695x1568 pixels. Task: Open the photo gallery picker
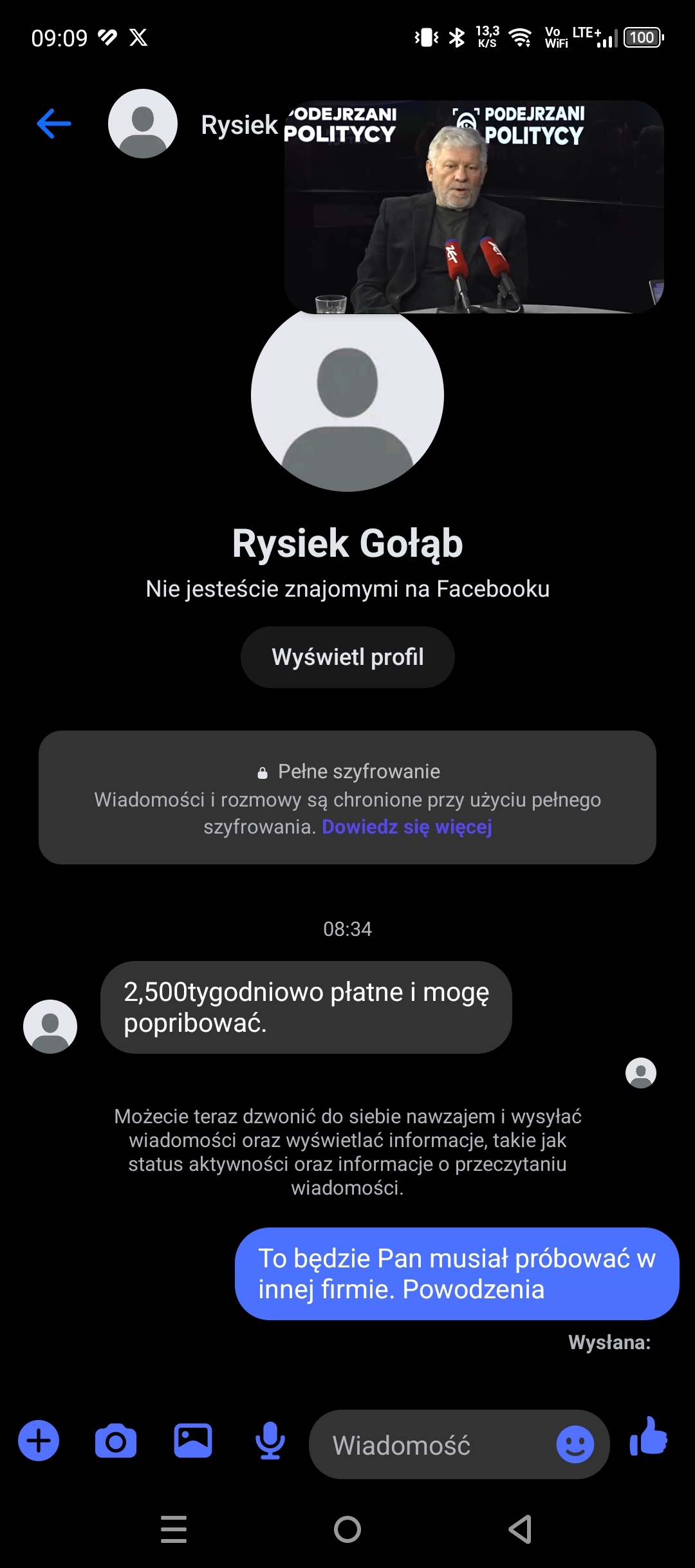(x=193, y=1441)
